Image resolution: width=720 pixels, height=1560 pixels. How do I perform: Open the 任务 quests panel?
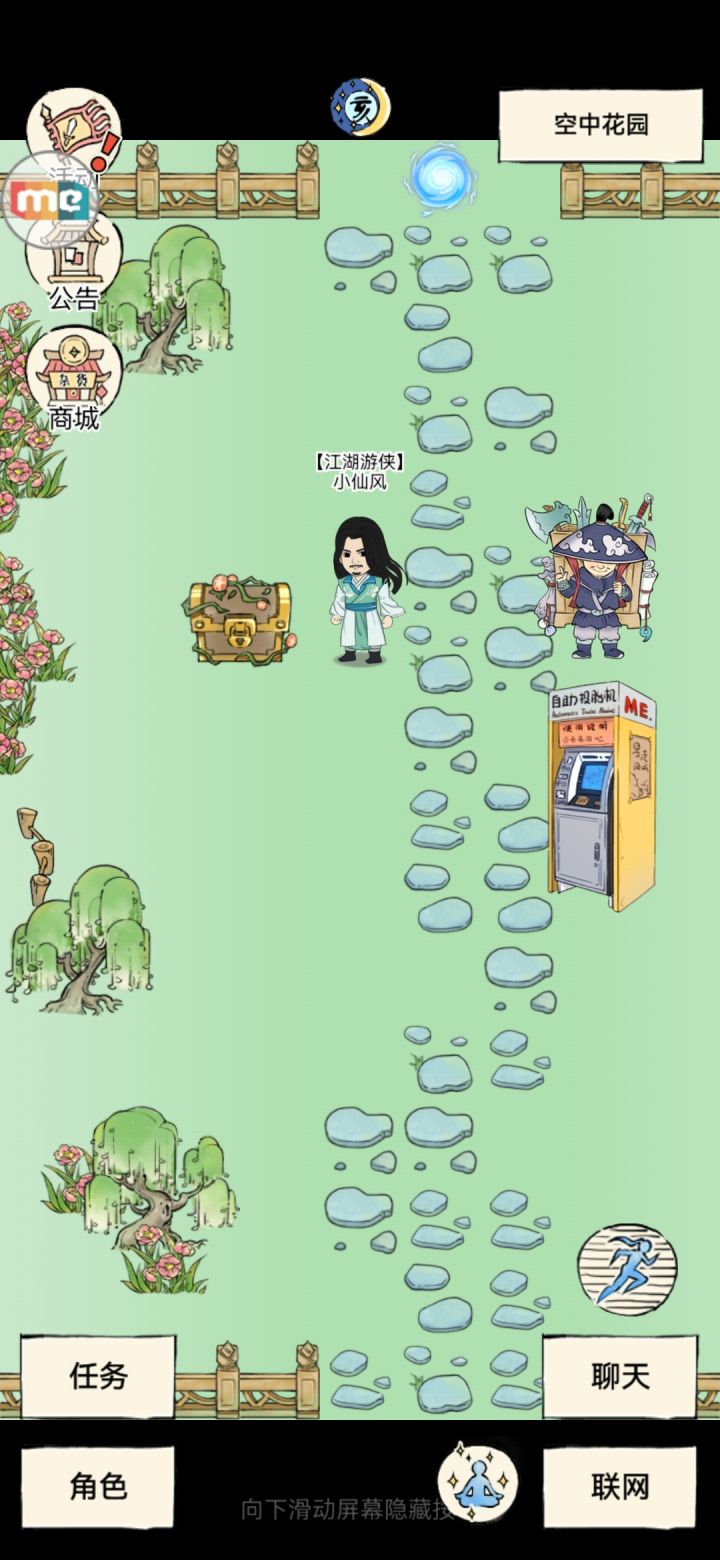[x=98, y=1376]
